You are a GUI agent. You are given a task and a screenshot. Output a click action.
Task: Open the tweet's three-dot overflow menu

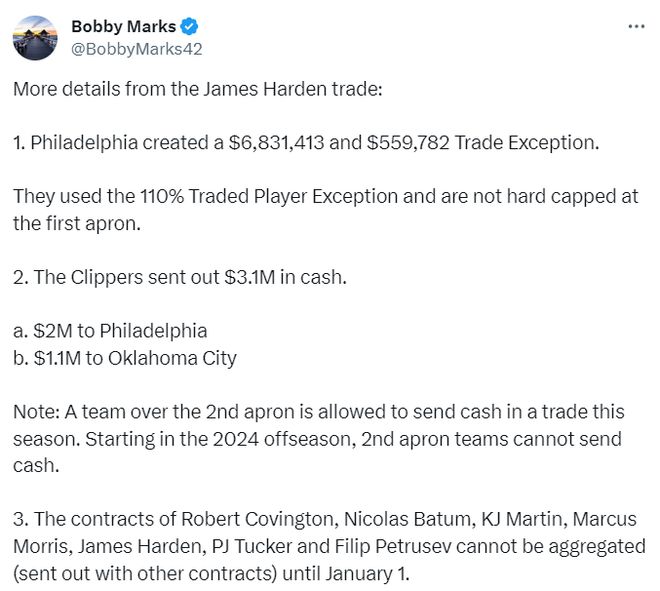636,27
